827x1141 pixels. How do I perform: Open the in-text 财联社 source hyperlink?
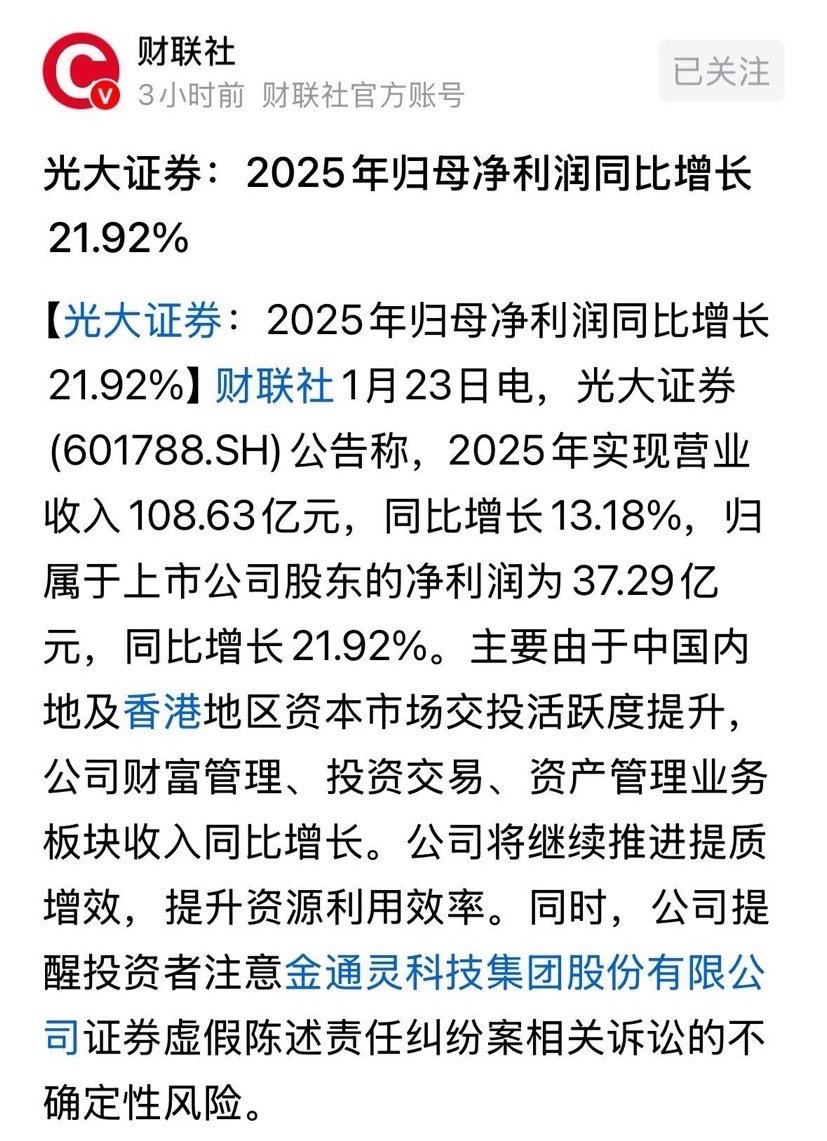click(265, 386)
